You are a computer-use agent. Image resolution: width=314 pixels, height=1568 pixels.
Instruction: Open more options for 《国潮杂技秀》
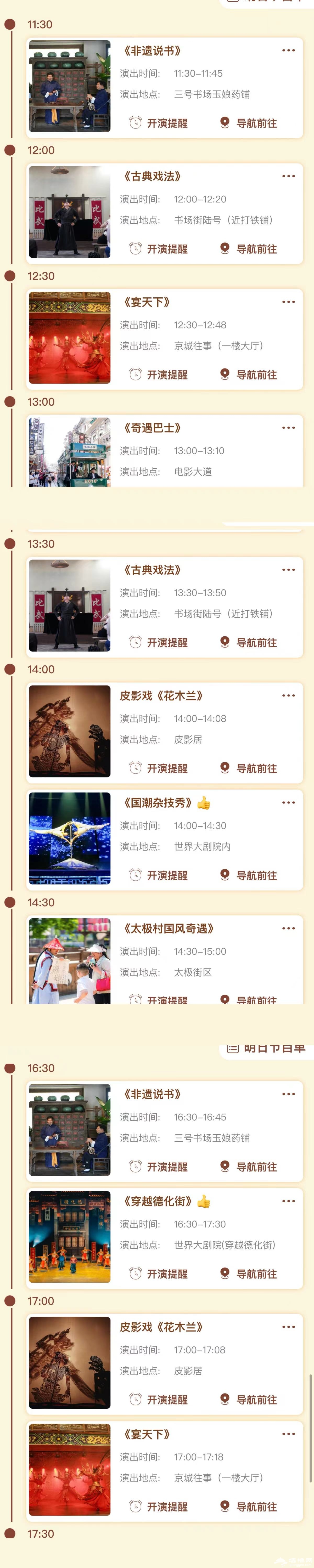tap(288, 803)
